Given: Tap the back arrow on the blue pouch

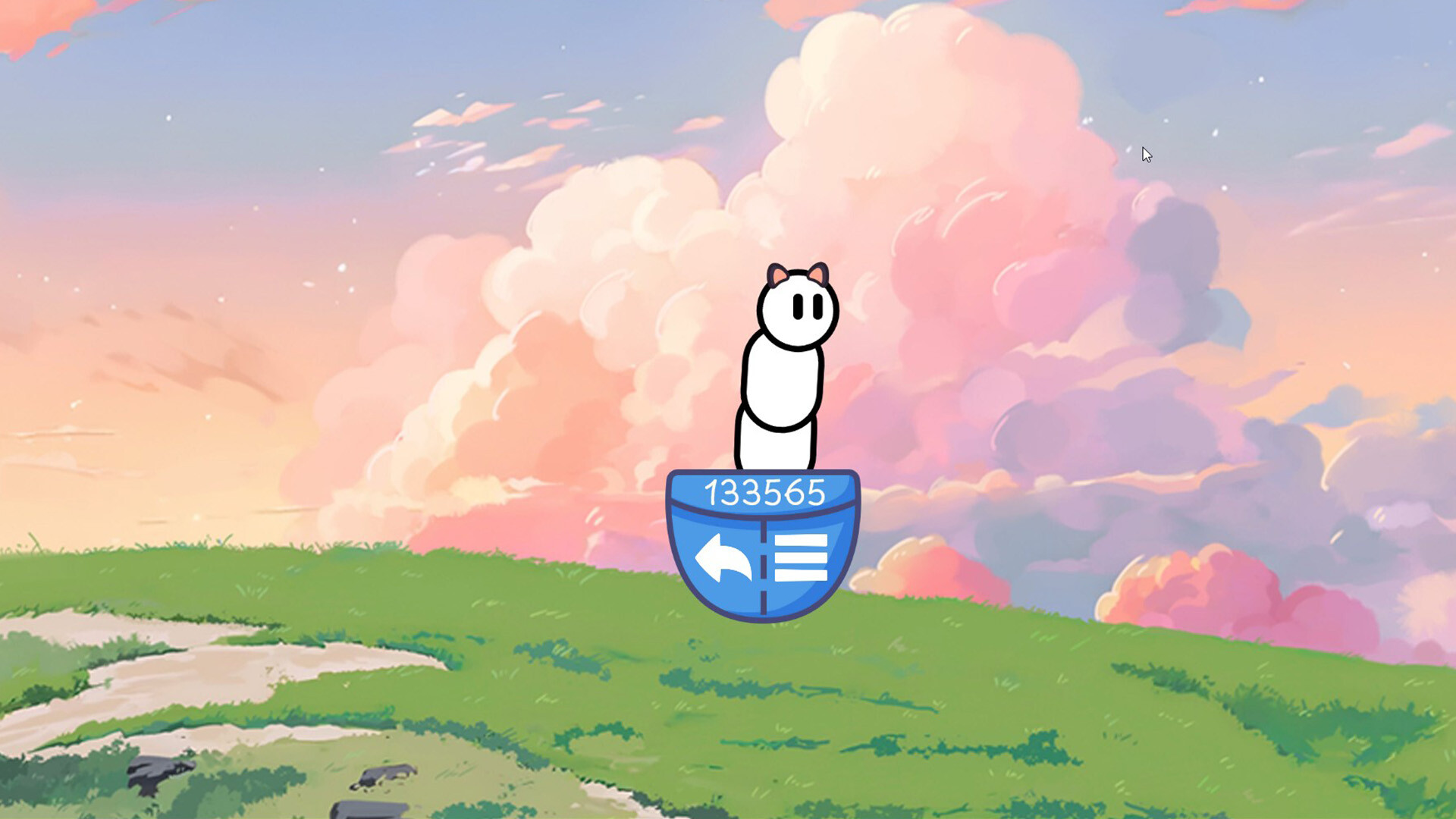Looking at the screenshot, I should click(x=722, y=560).
